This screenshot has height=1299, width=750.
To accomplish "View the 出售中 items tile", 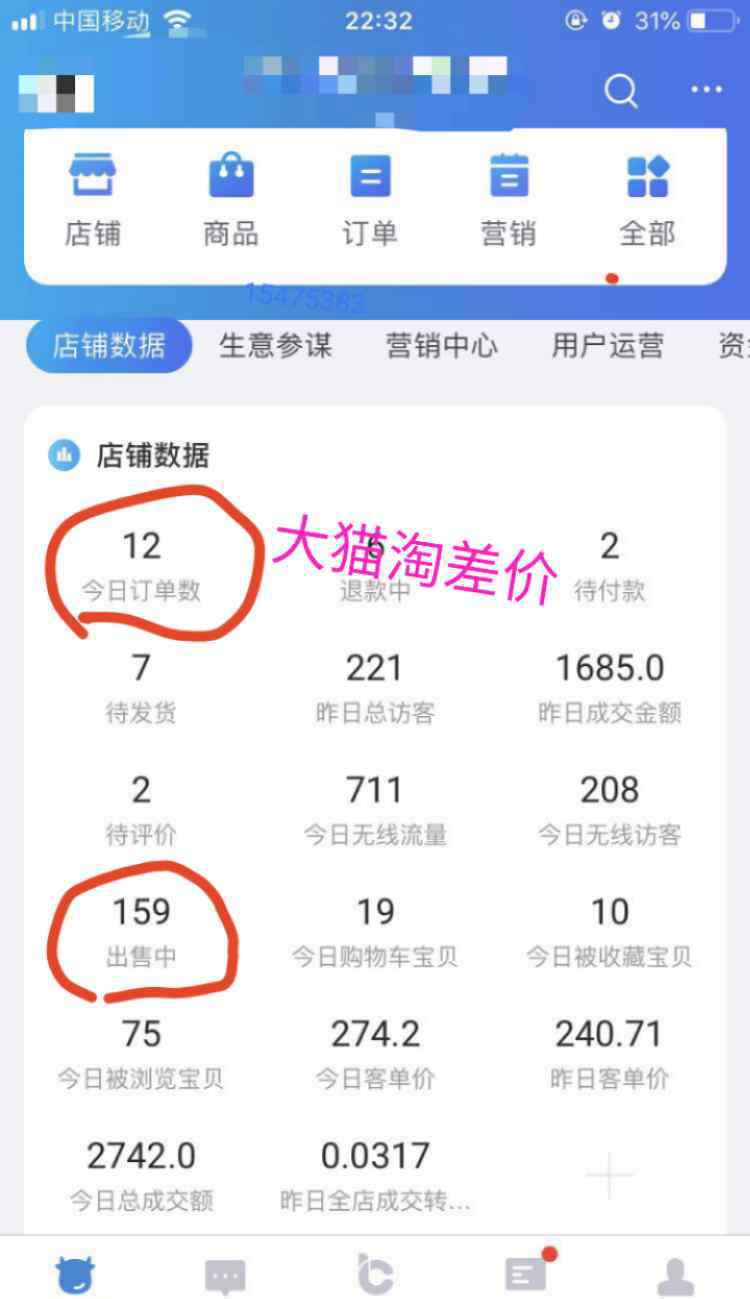I will tap(141, 930).
